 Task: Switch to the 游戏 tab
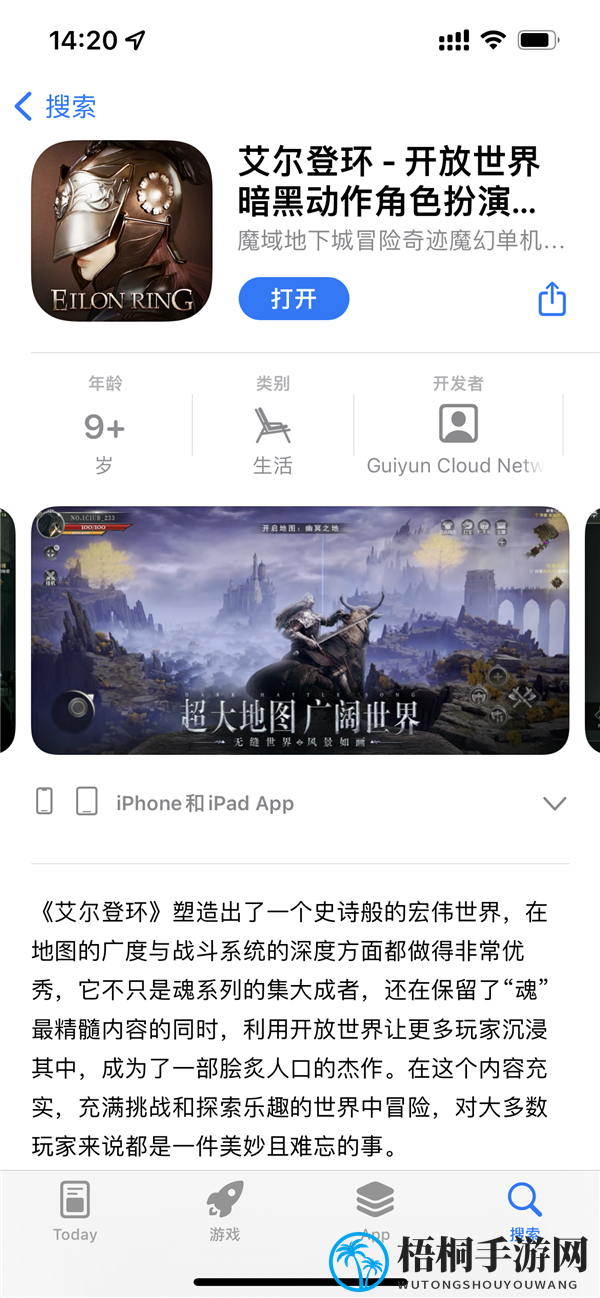[x=225, y=1210]
